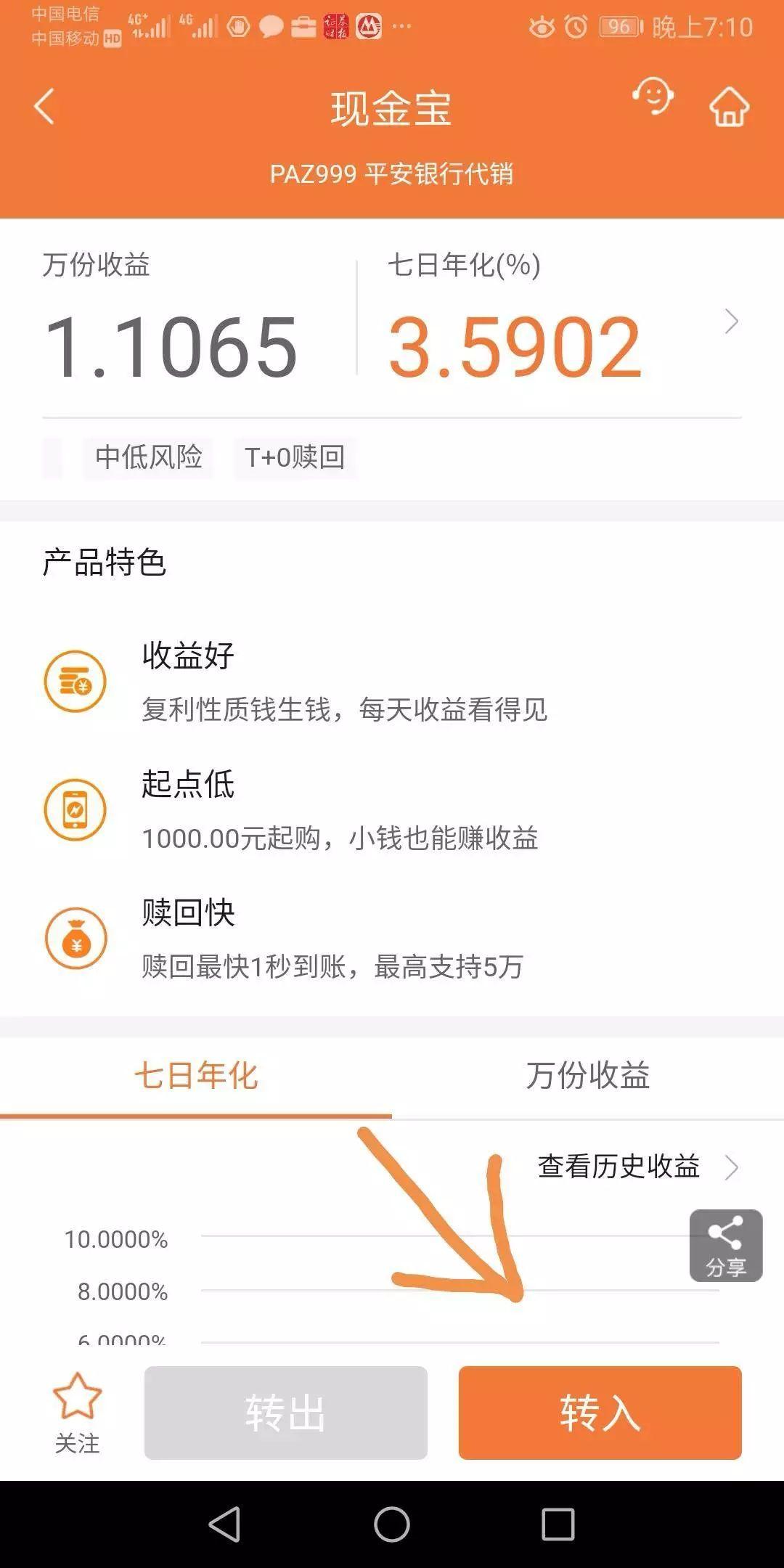Go to the app home page
The height and width of the screenshot is (1568, 784).
729,107
